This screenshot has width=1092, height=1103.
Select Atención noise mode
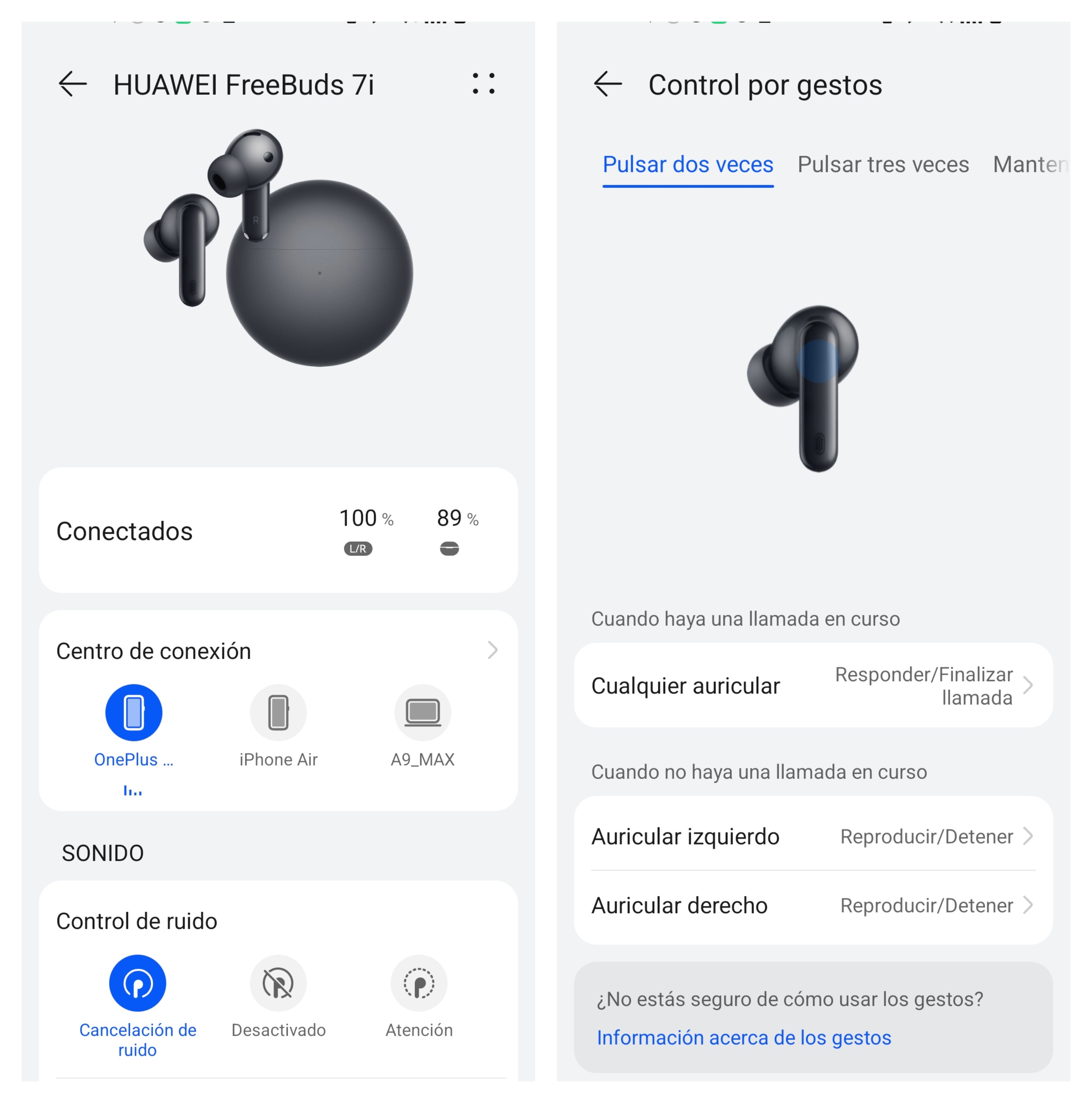[x=418, y=983]
